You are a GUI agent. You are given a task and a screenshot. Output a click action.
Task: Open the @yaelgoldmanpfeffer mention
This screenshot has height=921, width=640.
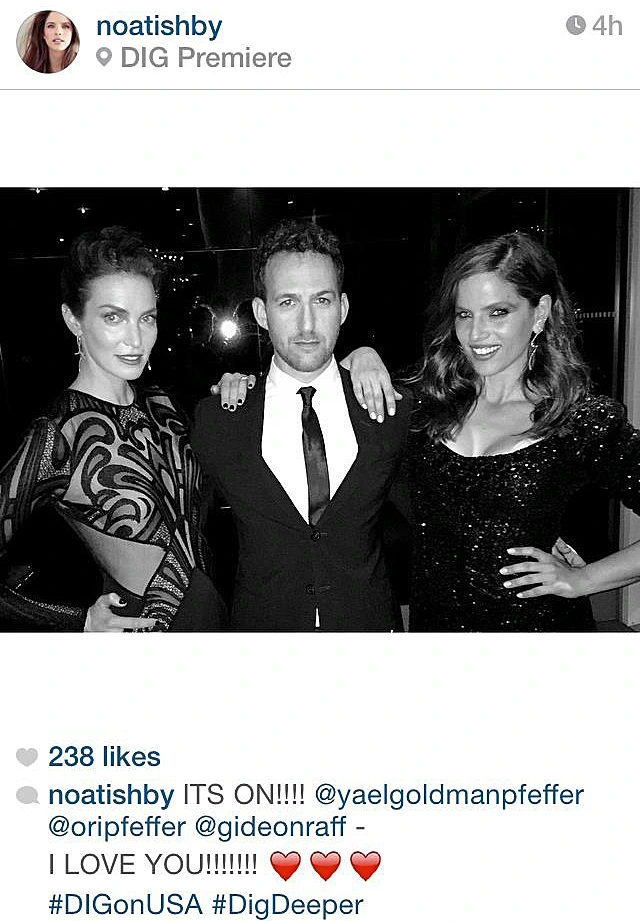[x=449, y=796]
